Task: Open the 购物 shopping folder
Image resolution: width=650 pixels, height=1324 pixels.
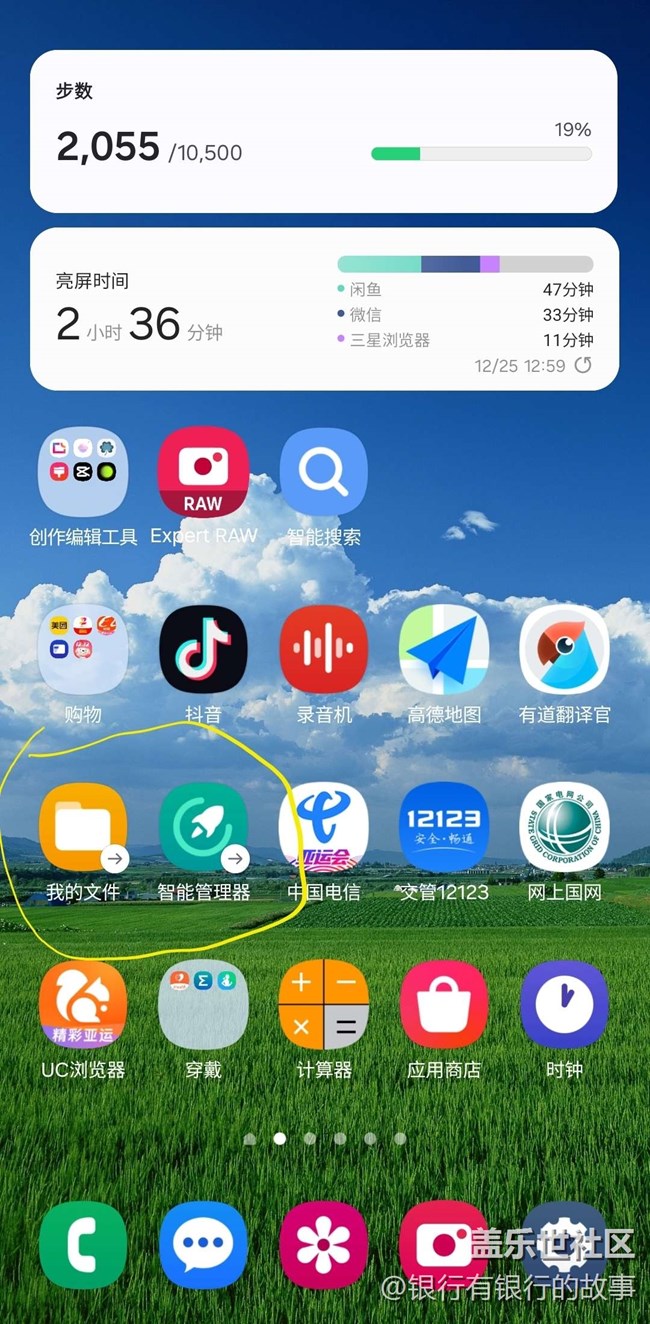Action: pyautogui.click(x=83, y=649)
